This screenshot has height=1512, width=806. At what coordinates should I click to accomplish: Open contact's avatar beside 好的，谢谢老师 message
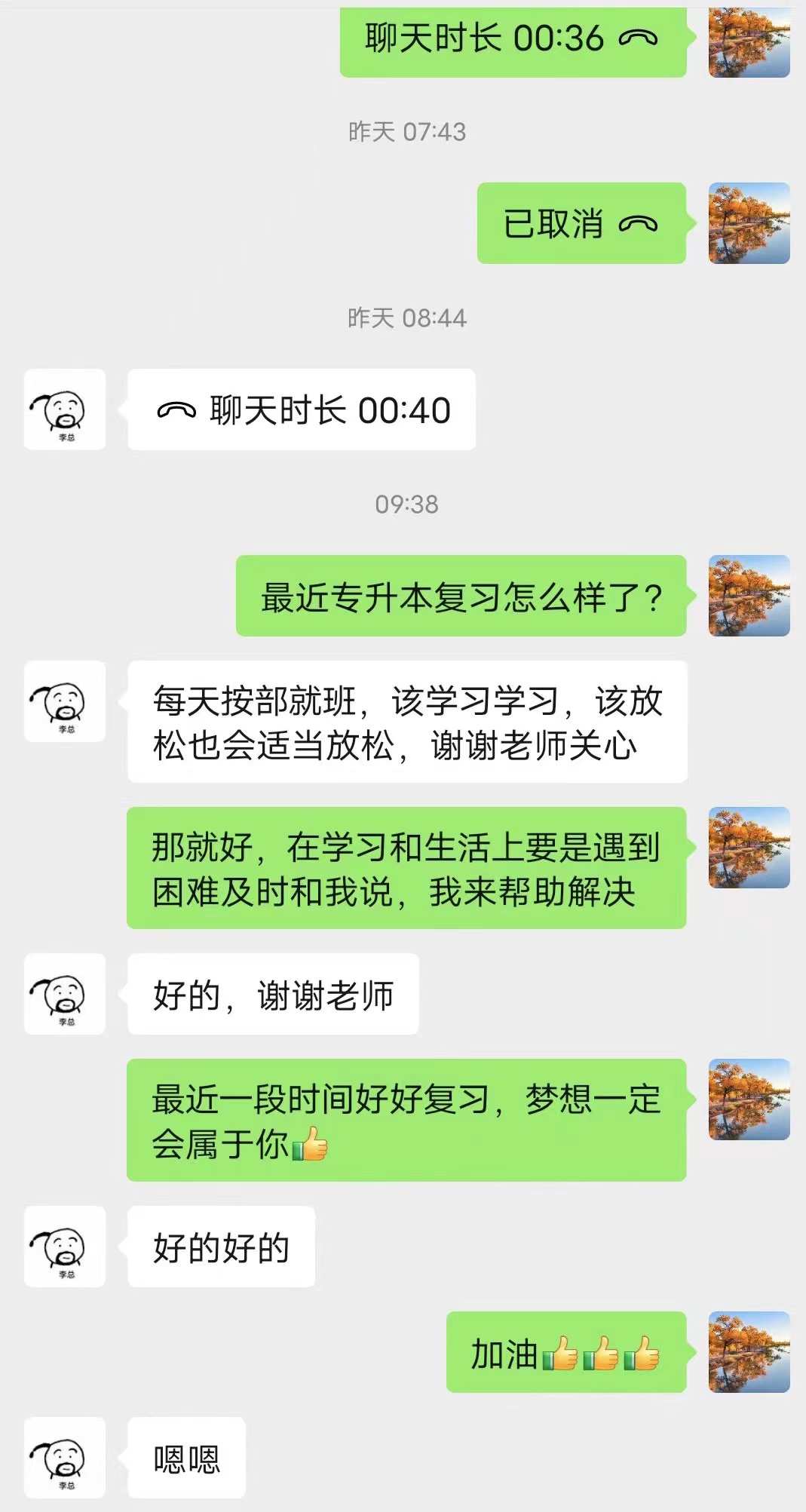tap(65, 993)
